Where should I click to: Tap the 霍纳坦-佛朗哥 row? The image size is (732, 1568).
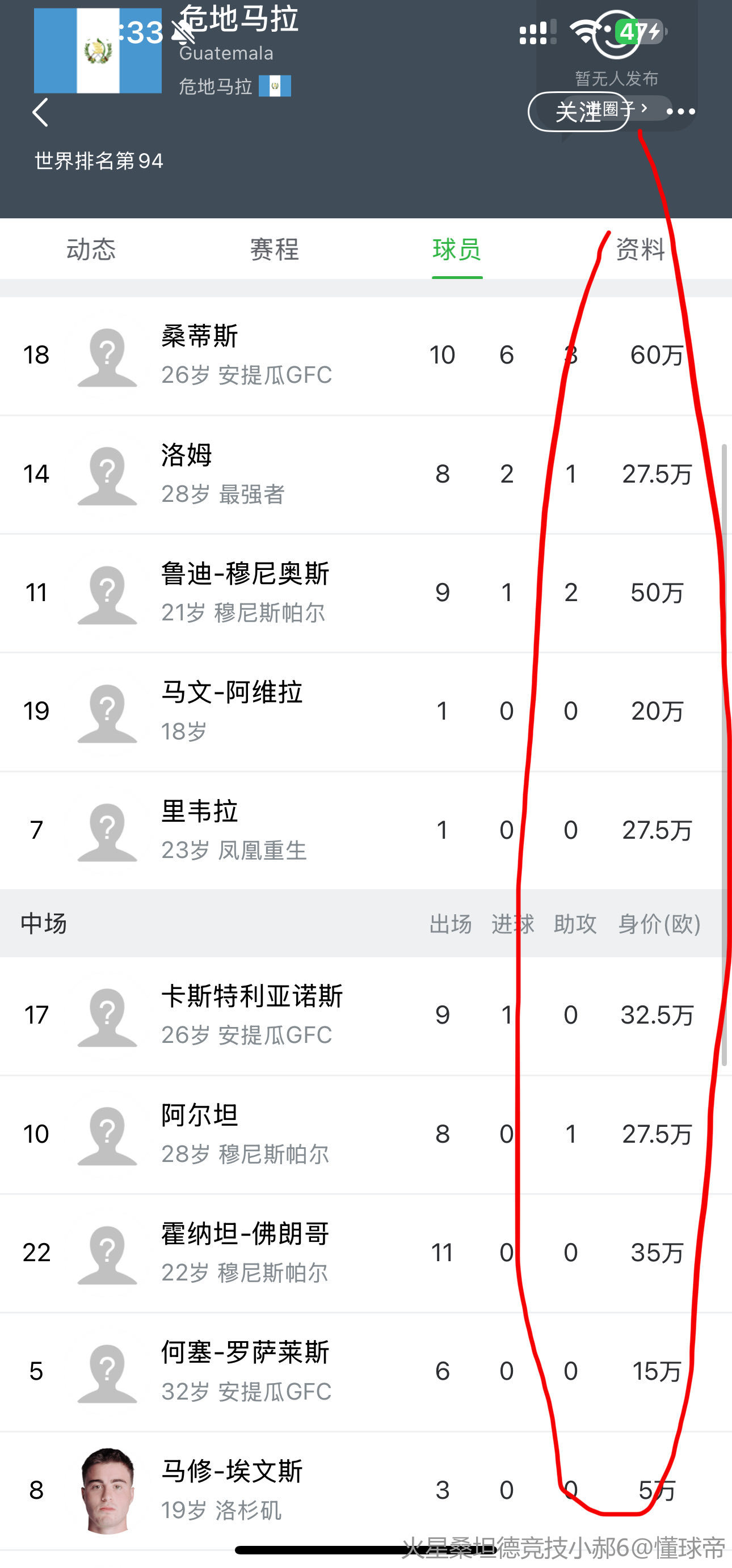tap(243, 1253)
